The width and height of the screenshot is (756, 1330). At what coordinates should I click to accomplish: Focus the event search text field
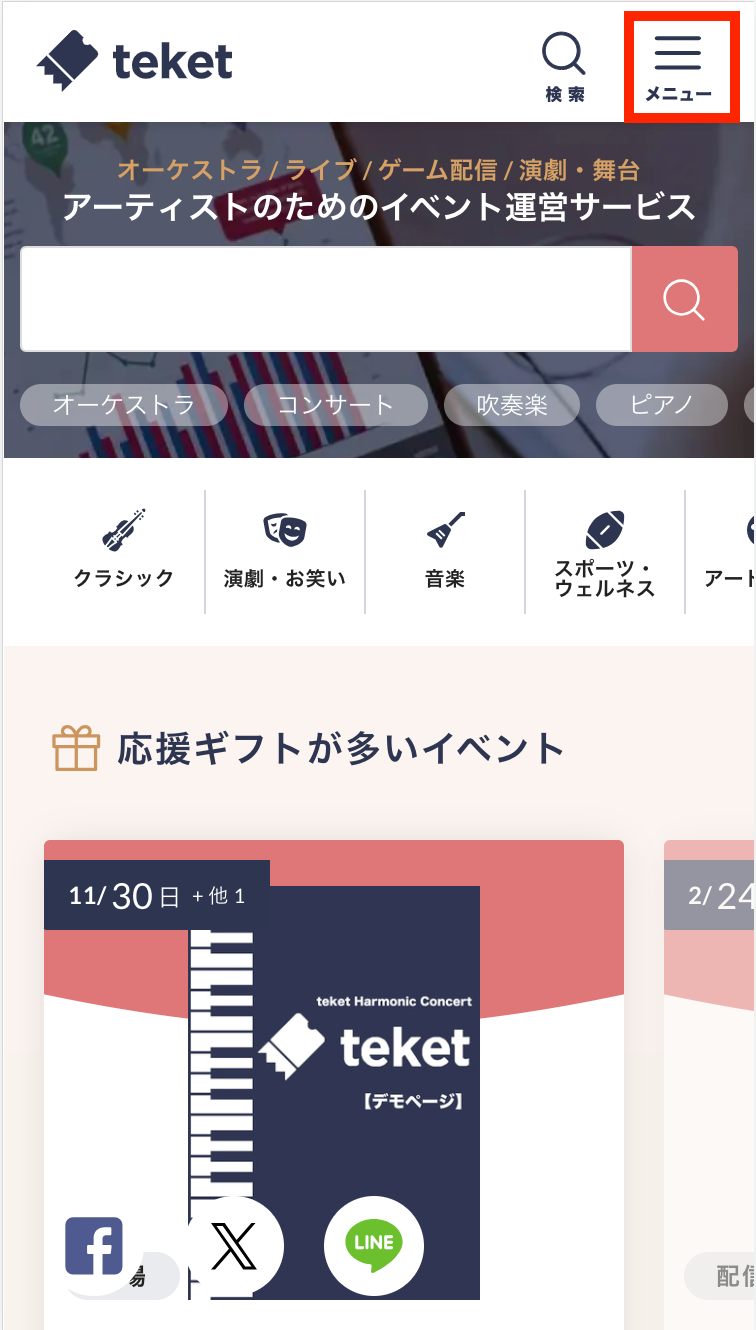326,299
